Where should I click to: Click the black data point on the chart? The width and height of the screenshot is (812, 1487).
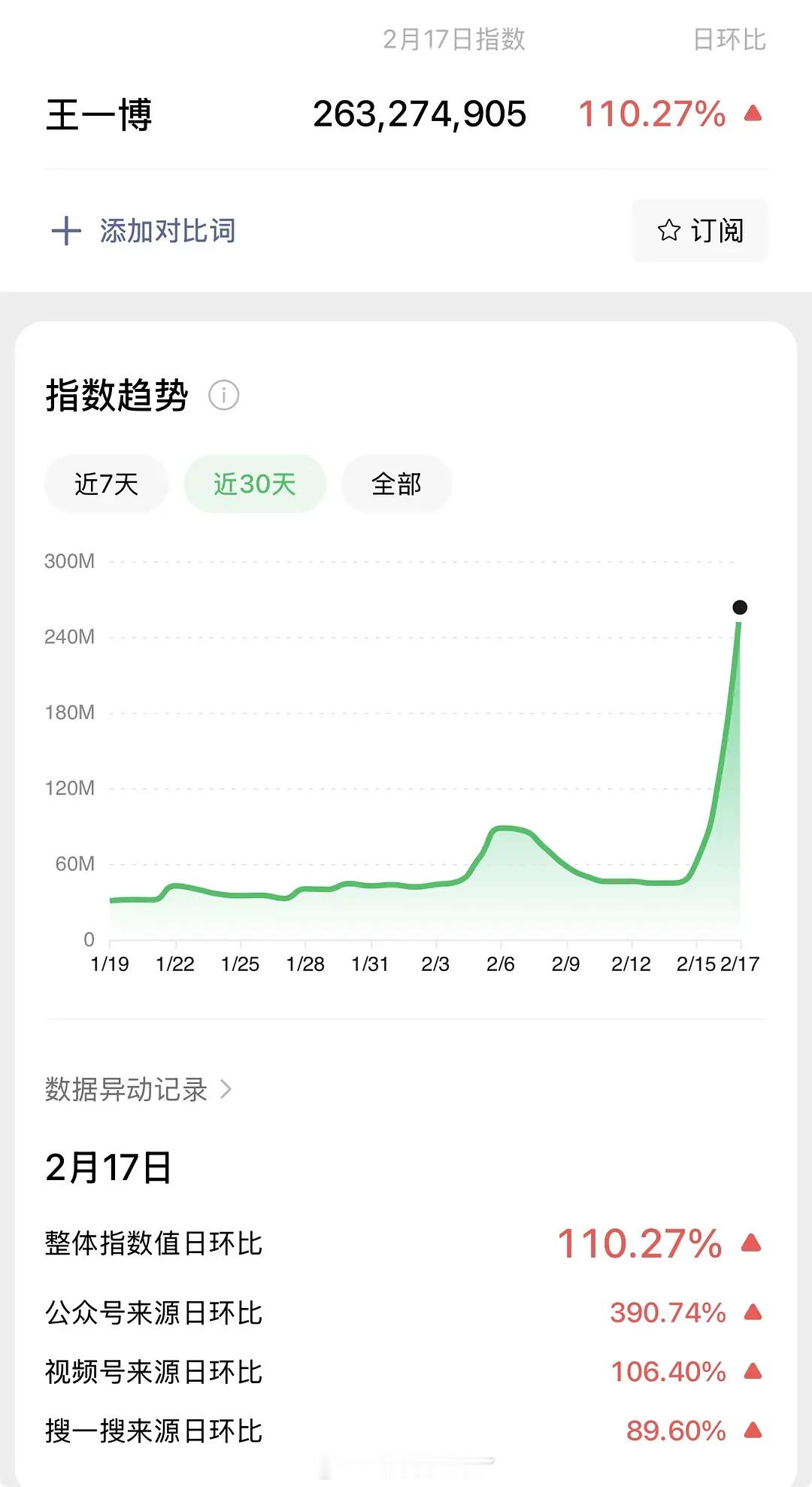pyautogui.click(x=741, y=608)
